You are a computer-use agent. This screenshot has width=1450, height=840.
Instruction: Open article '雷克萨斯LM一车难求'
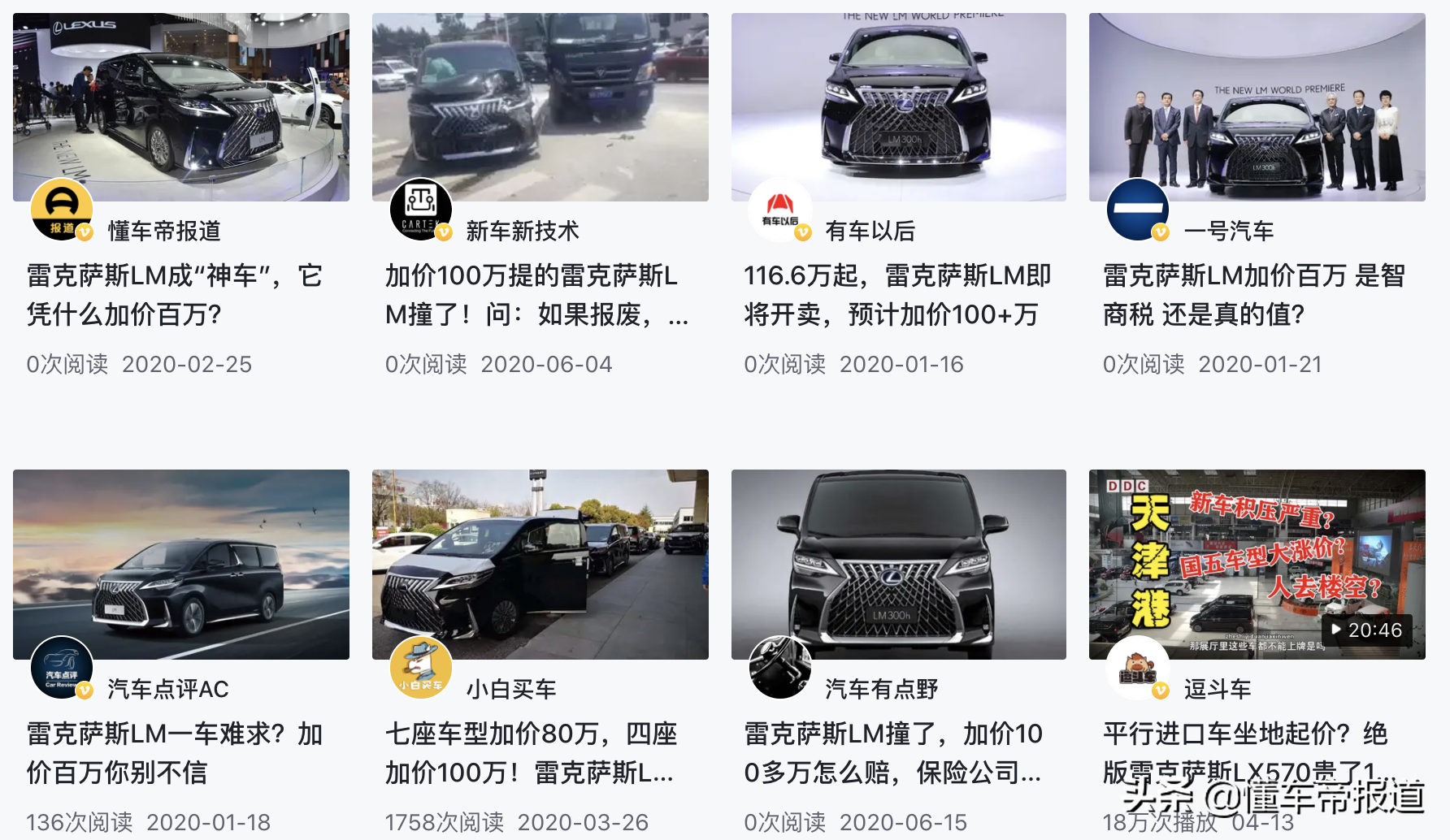tap(175, 752)
